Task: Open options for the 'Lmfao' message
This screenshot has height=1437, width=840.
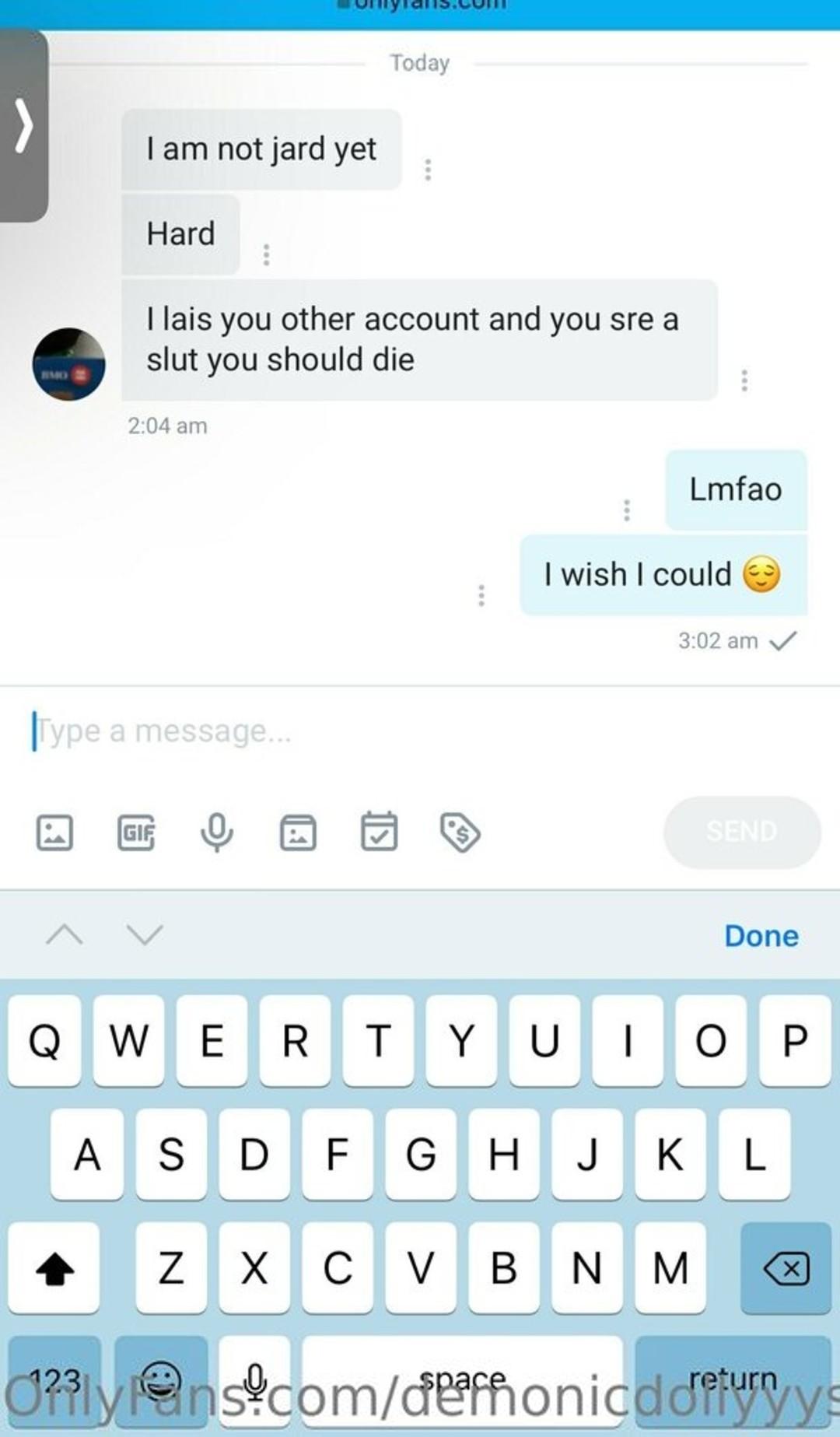Action: [x=626, y=510]
